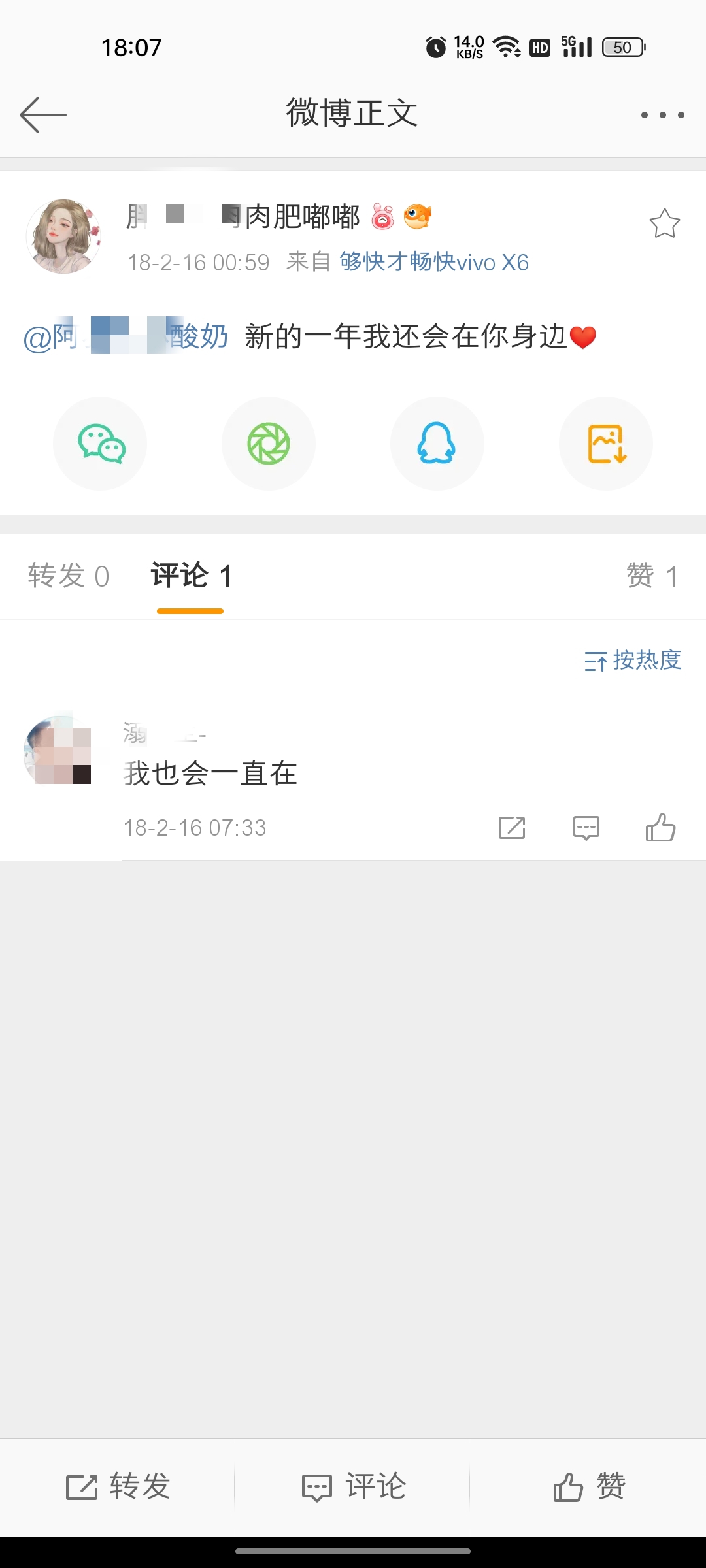
Task: Share the post to WeChat
Action: pyautogui.click(x=99, y=443)
